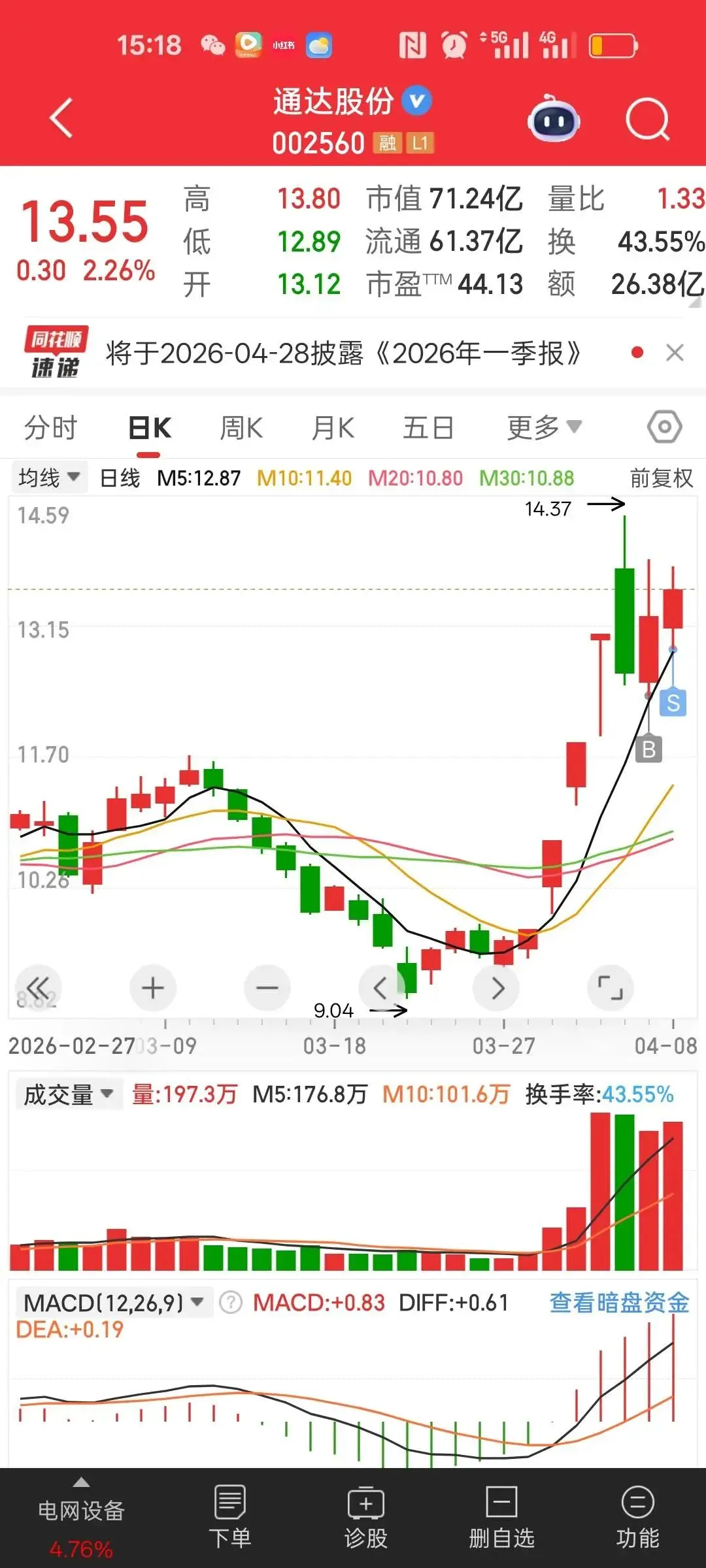
Task: Tap 查看暗盘资金 link
Action: point(619,1303)
